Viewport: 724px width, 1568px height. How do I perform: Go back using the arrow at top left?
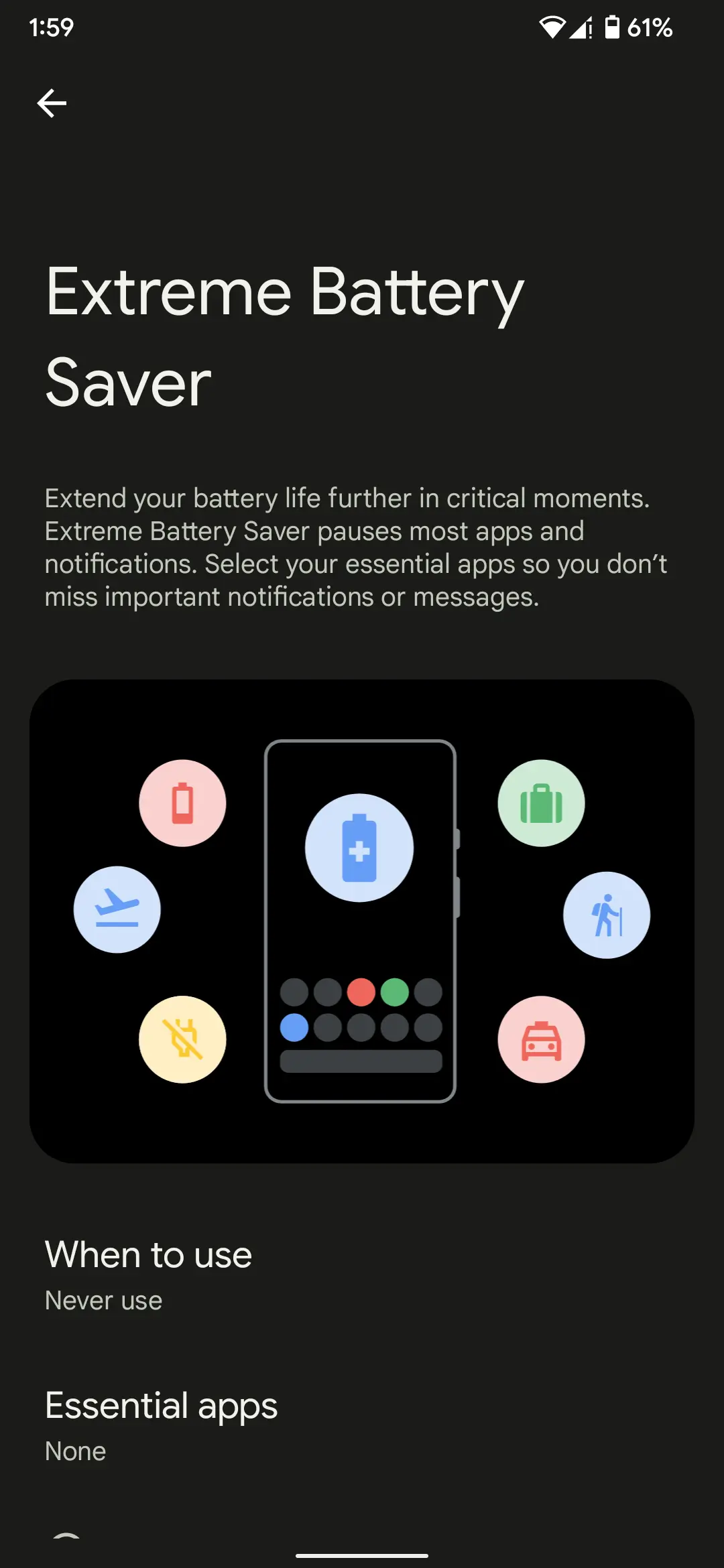coord(52,103)
